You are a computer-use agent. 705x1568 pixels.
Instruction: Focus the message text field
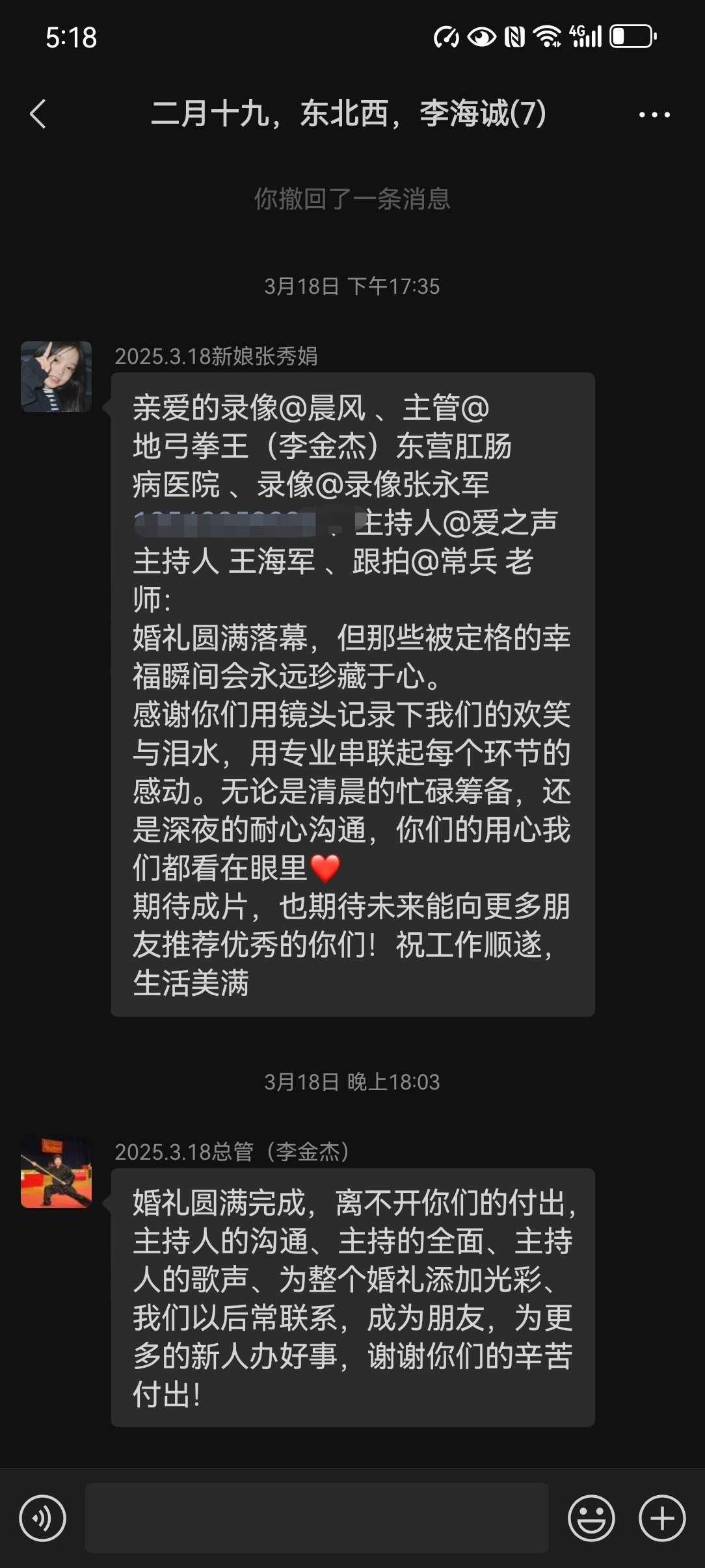(x=317, y=1518)
